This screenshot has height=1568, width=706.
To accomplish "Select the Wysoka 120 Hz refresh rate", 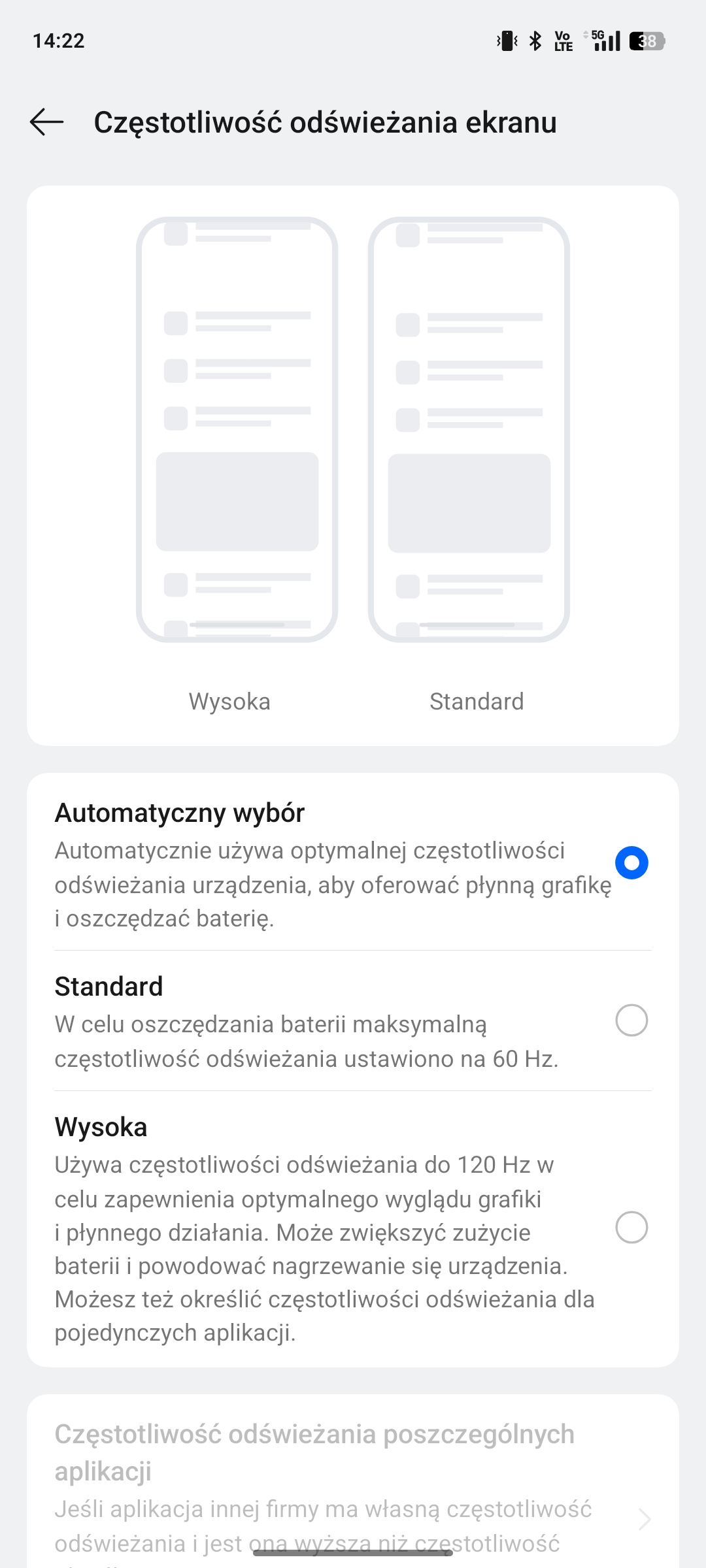I will click(631, 1228).
